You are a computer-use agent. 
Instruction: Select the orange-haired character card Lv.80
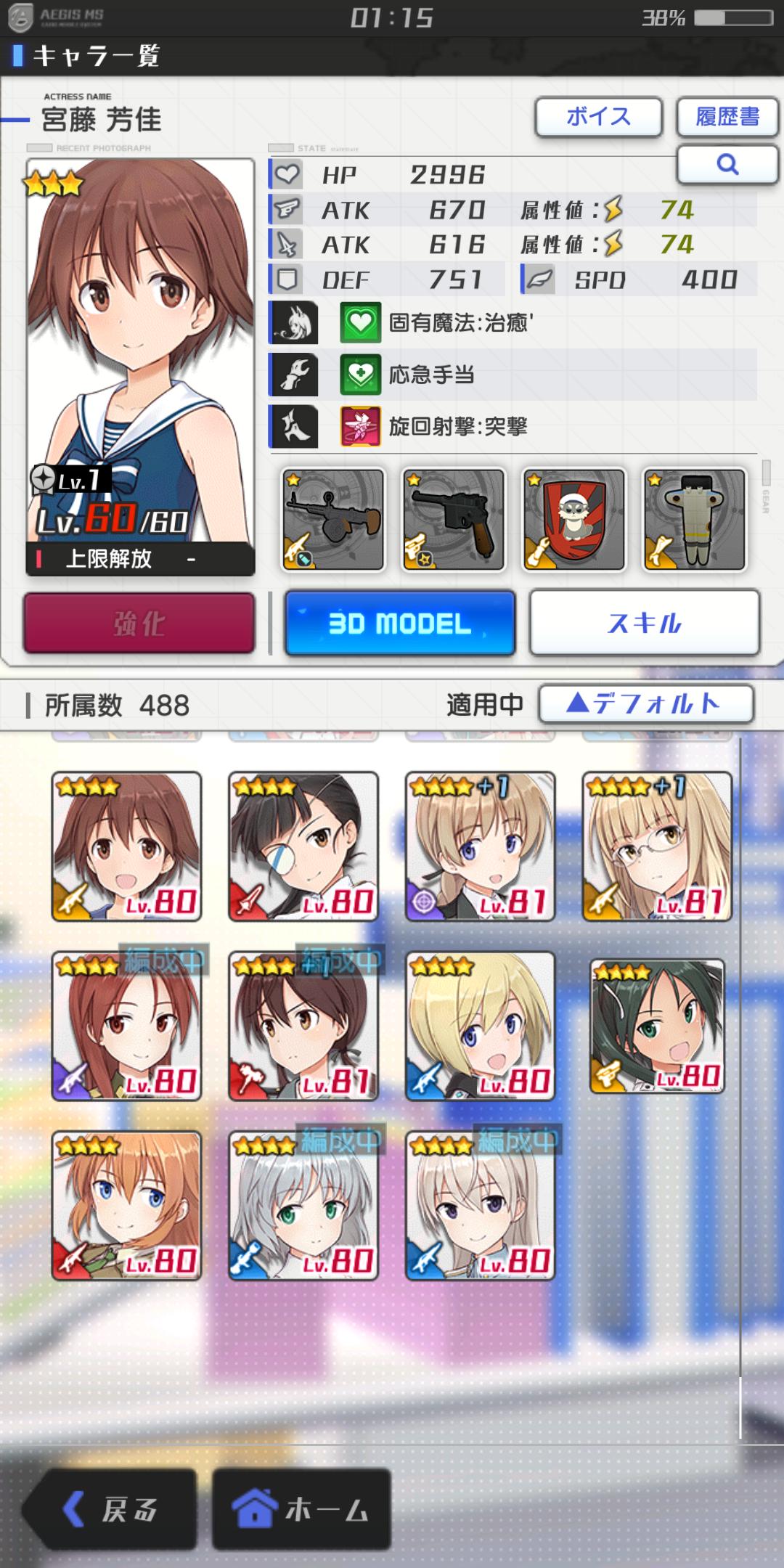pyautogui.click(x=126, y=1205)
